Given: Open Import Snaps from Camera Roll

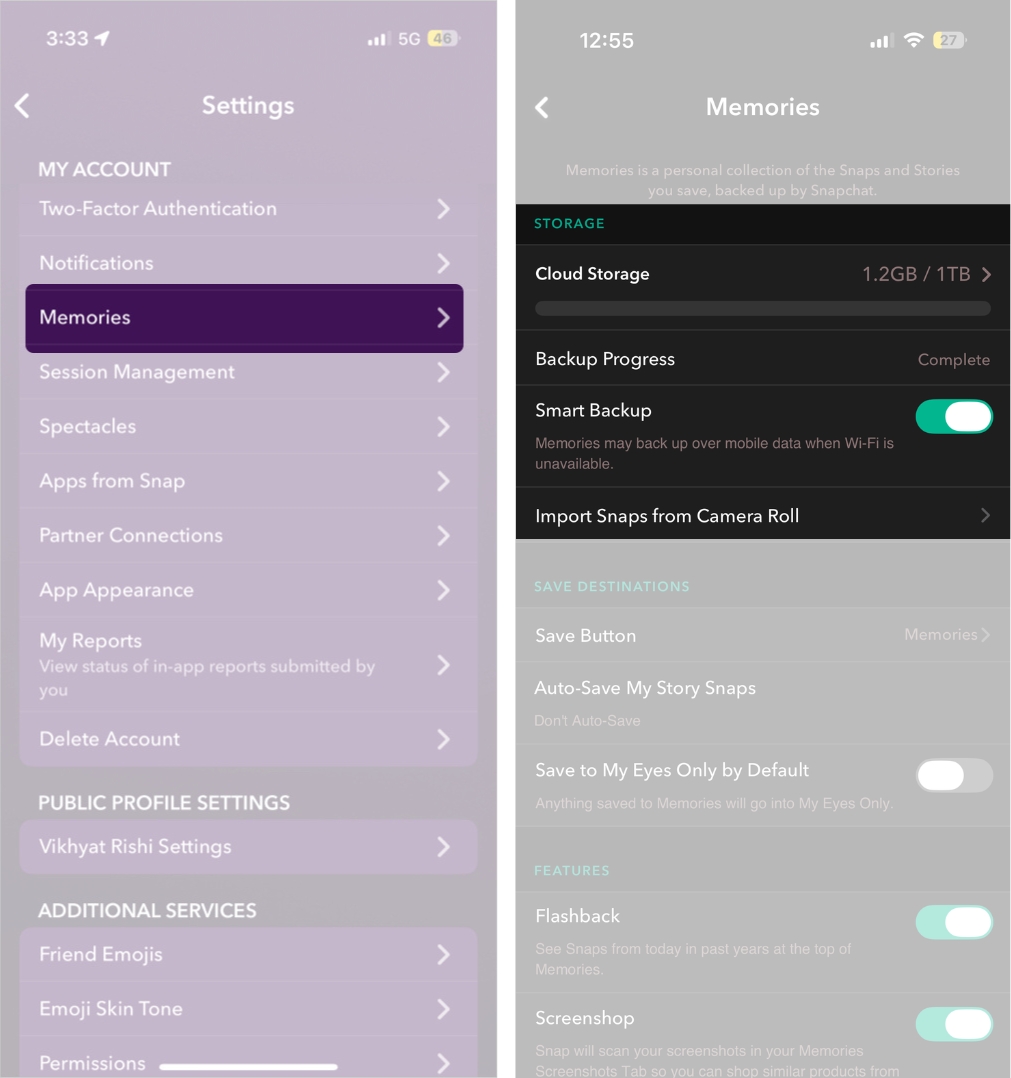Looking at the screenshot, I should pyautogui.click(x=762, y=515).
